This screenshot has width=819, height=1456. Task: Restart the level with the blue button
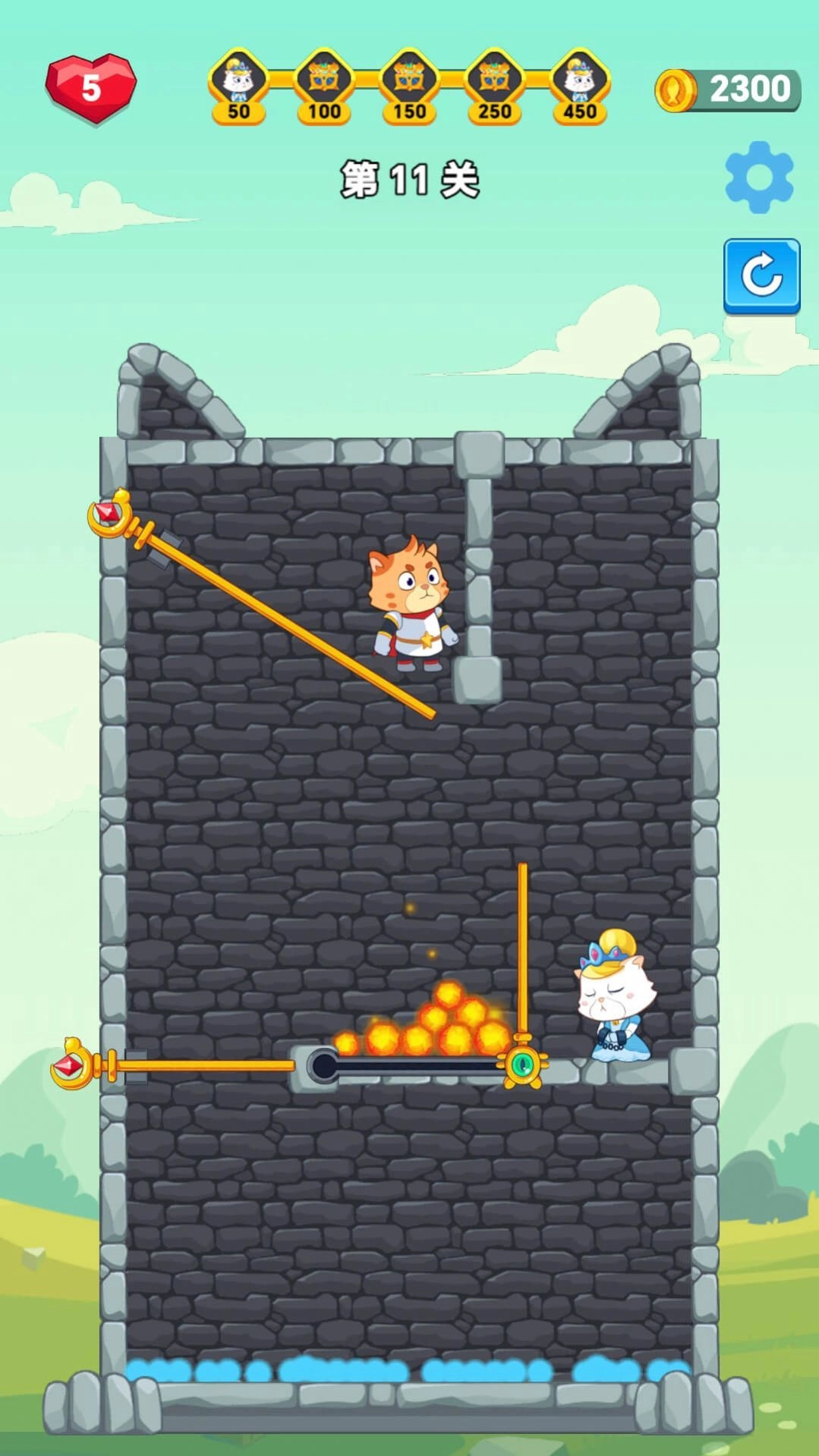pos(761,275)
